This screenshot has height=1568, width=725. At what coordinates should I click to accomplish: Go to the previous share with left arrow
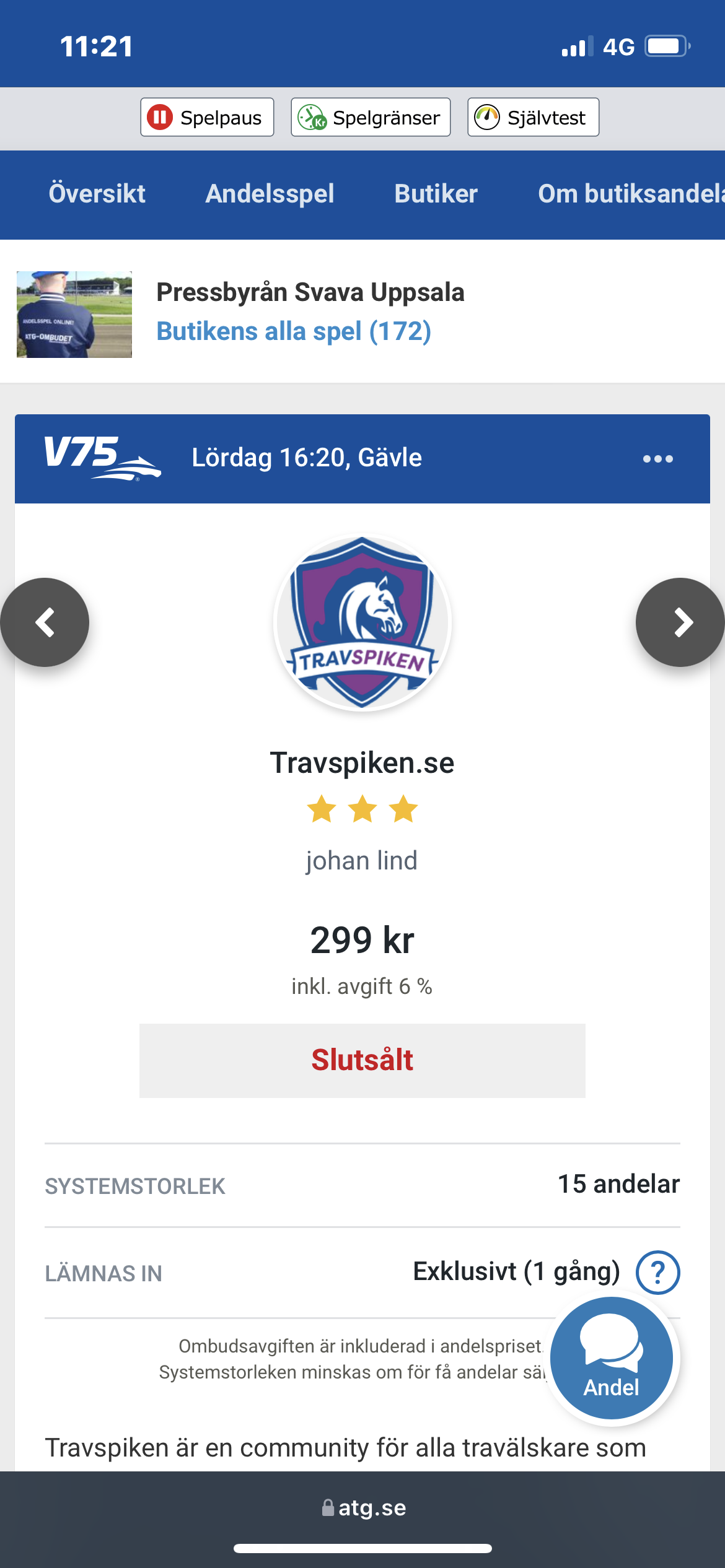coord(45,622)
